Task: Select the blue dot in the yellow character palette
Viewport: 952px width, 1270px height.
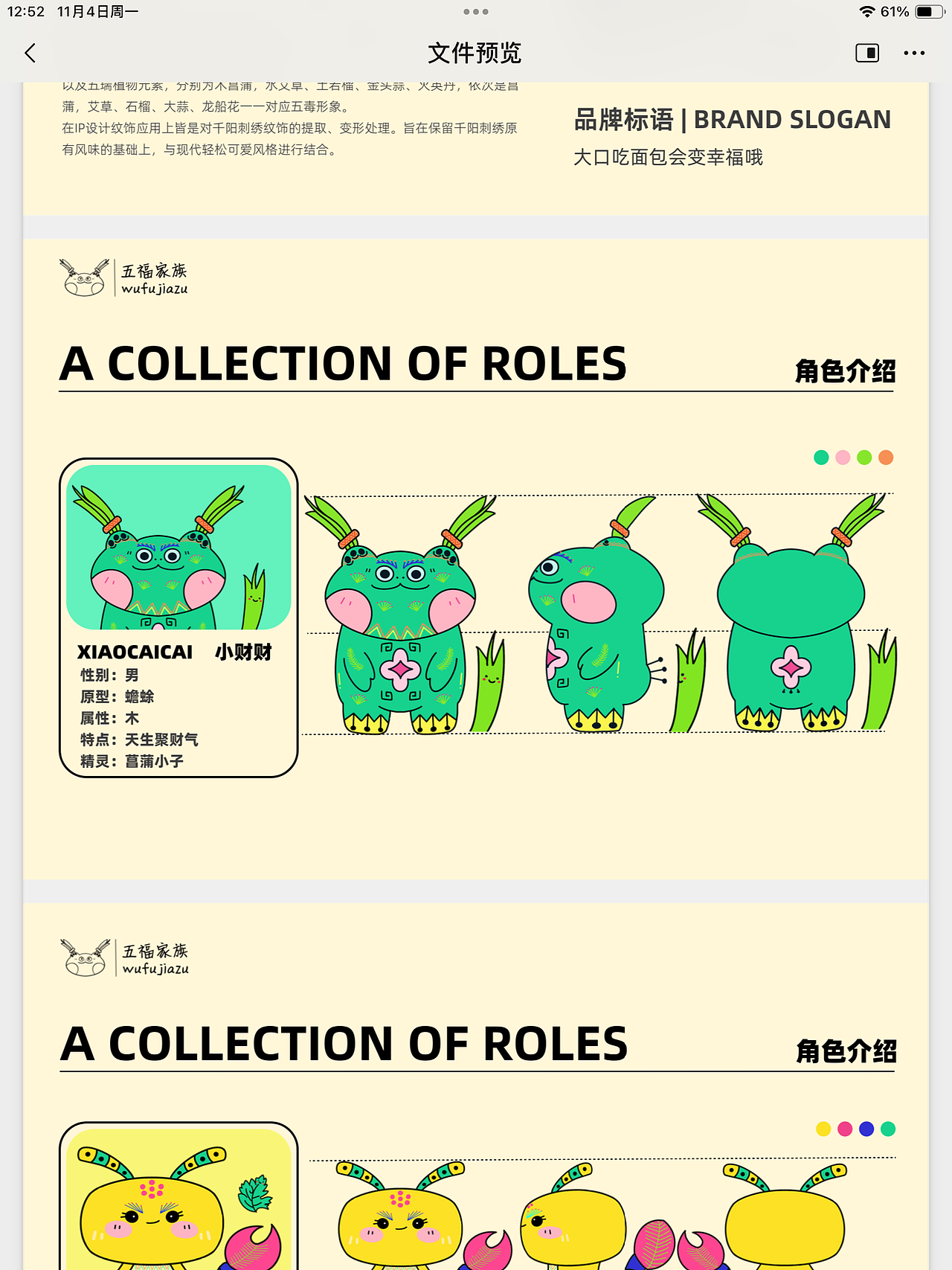Action: pos(865,1129)
